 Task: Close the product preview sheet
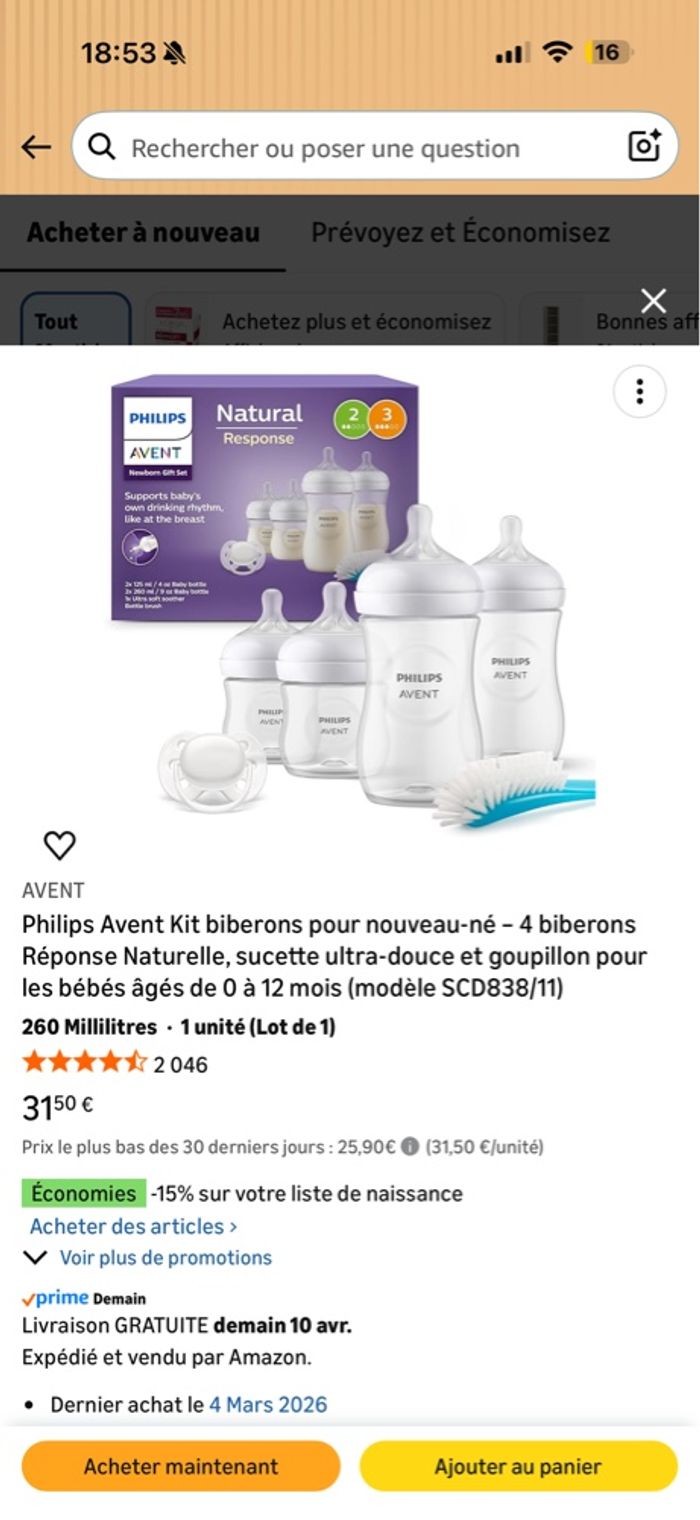[653, 301]
